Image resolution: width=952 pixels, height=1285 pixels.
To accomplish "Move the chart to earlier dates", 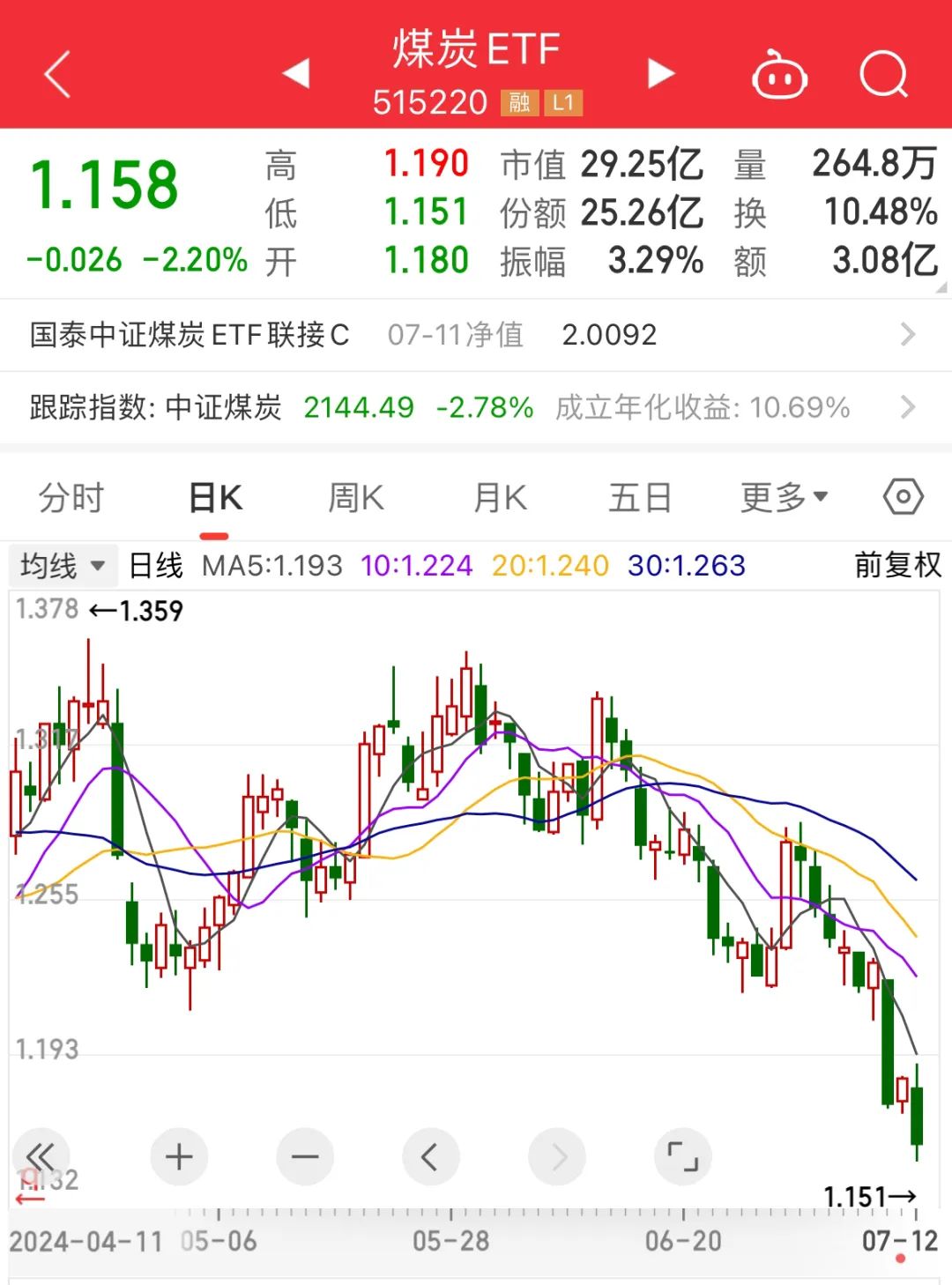I will tap(429, 1156).
